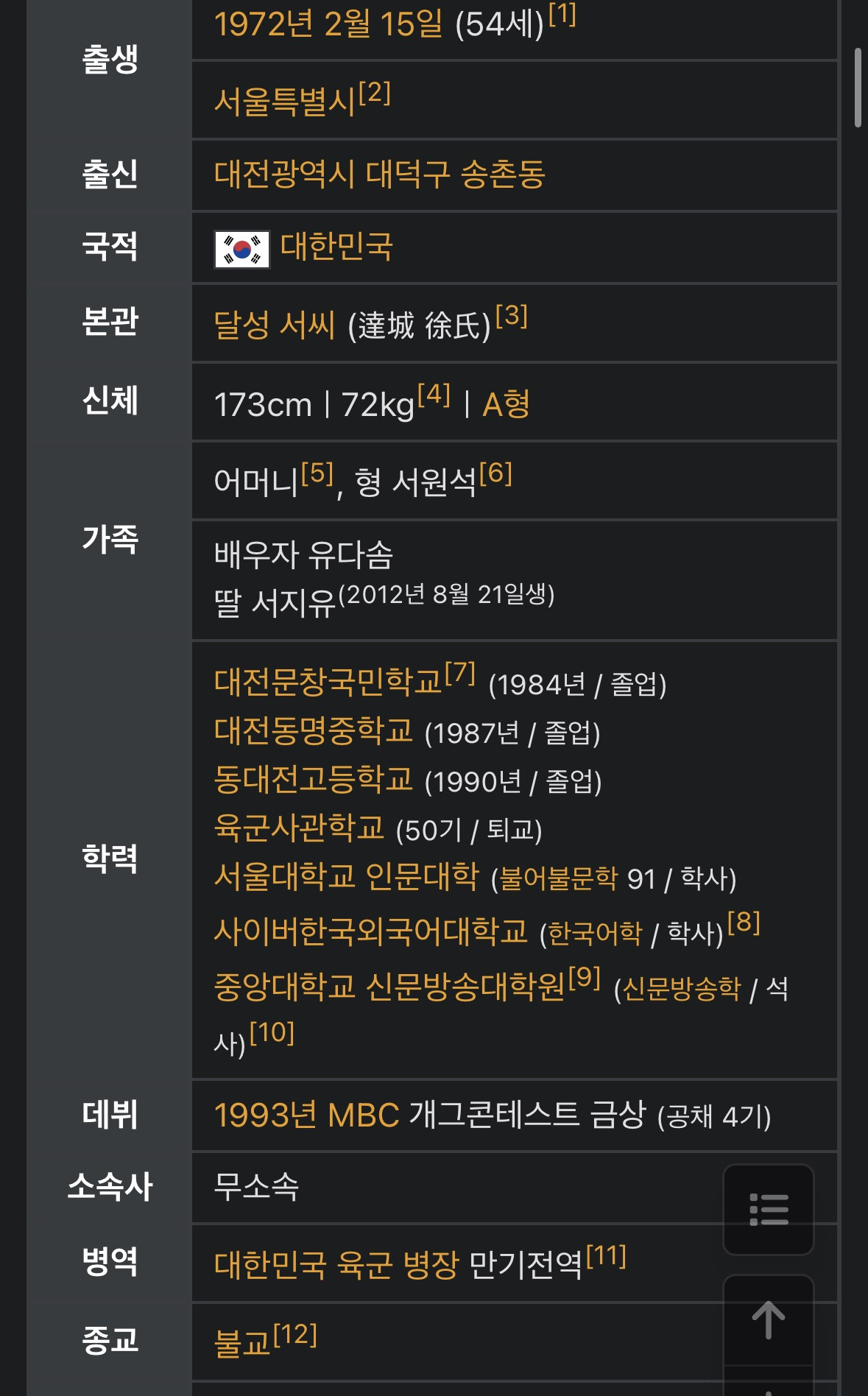Open the 중앙대학교 신문방송대학원 link
Image resolution: width=868 pixels, height=1396 pixels.
tap(390, 987)
